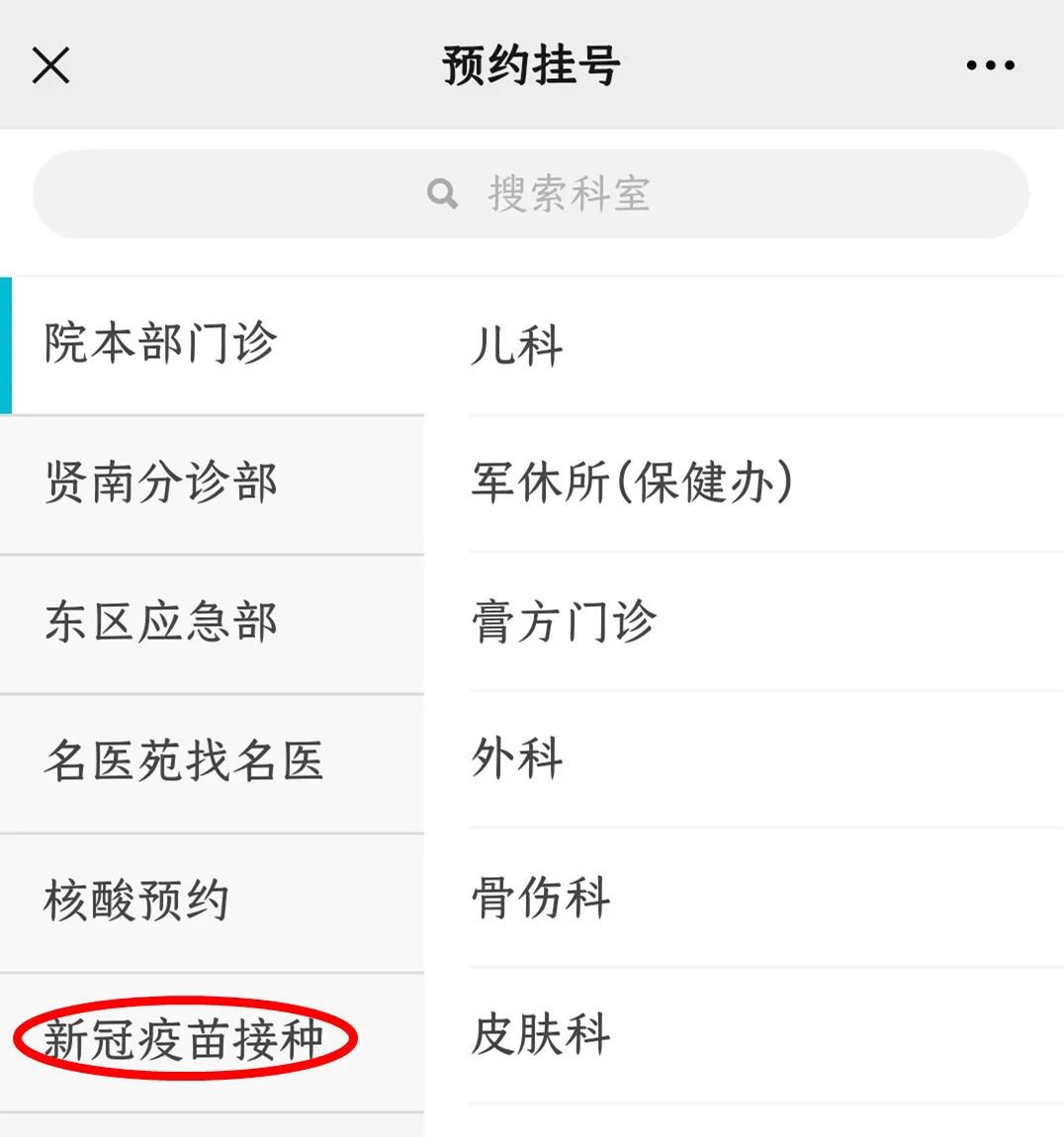1064x1137 pixels.
Task: Tap the 搜索科室 search box
Action: click(531, 194)
